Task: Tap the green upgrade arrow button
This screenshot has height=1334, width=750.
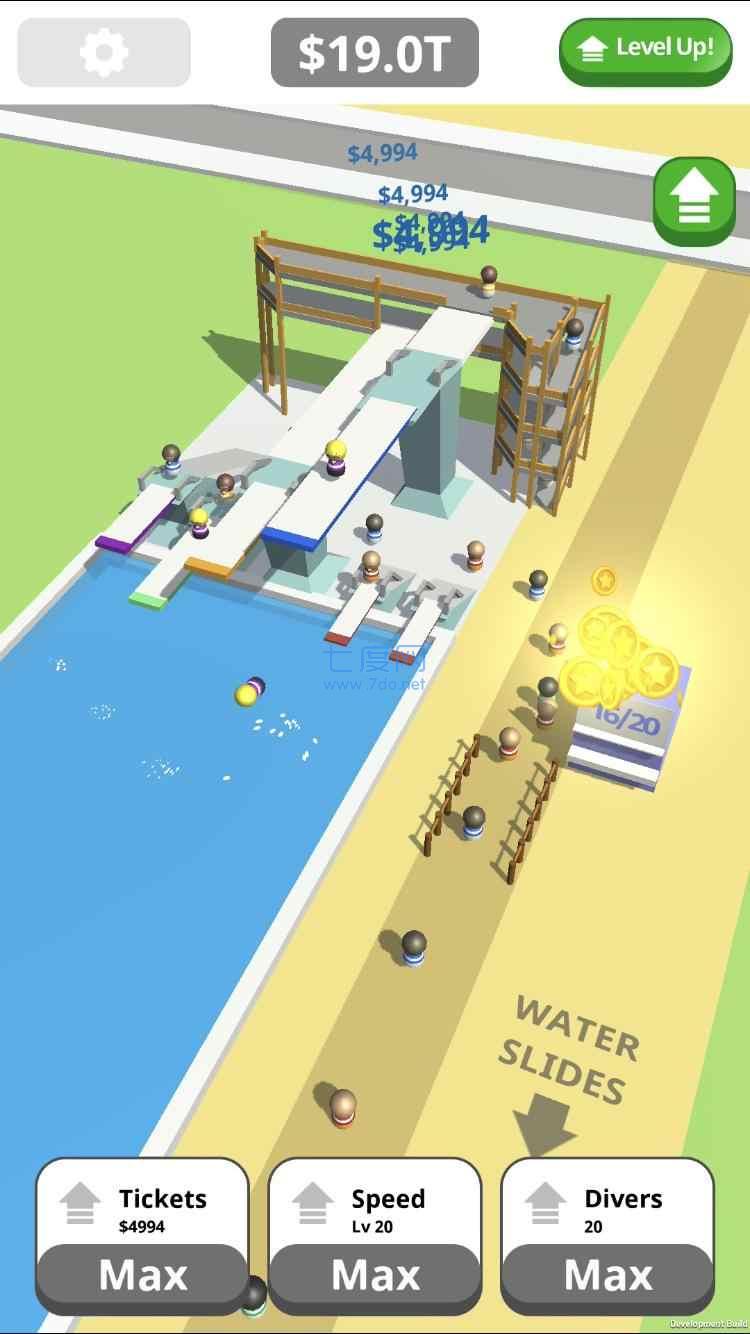Action: (694, 201)
